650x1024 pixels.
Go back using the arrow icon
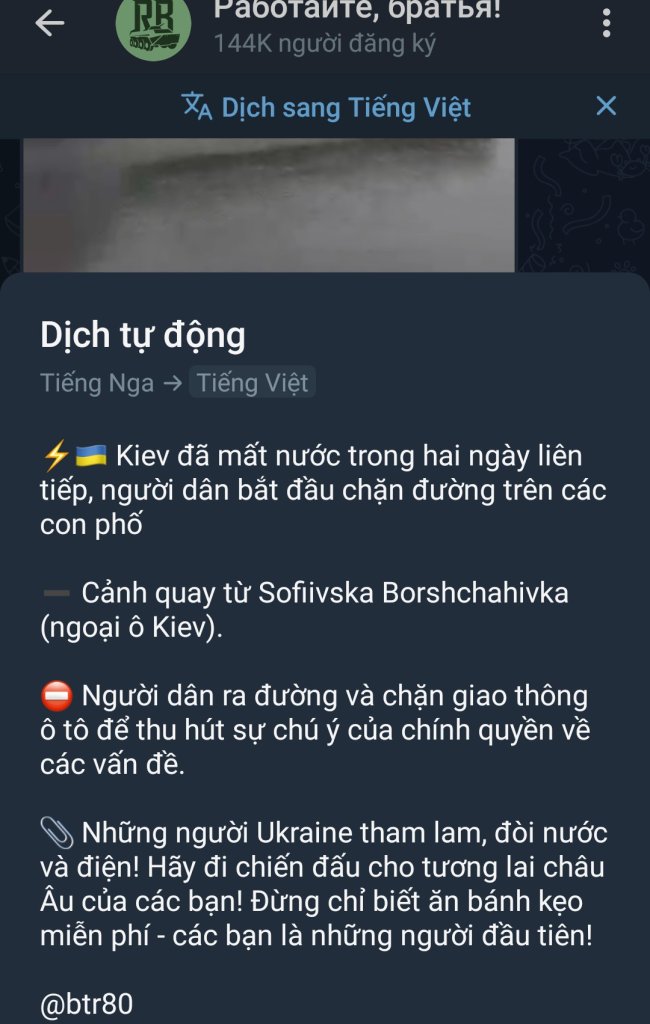pos(49,24)
